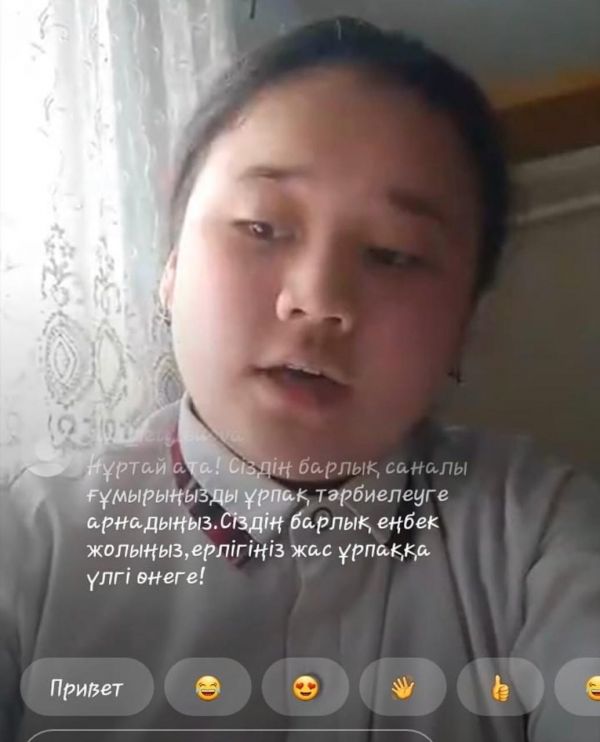Send the quick reply "Привет"

coord(86,688)
